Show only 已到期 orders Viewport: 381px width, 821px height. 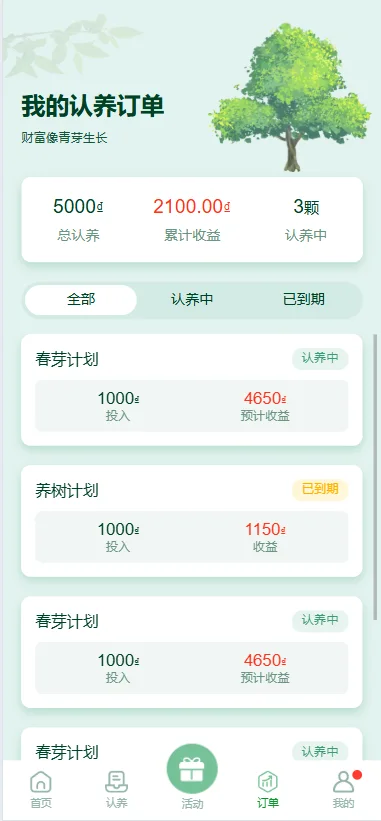click(x=304, y=299)
